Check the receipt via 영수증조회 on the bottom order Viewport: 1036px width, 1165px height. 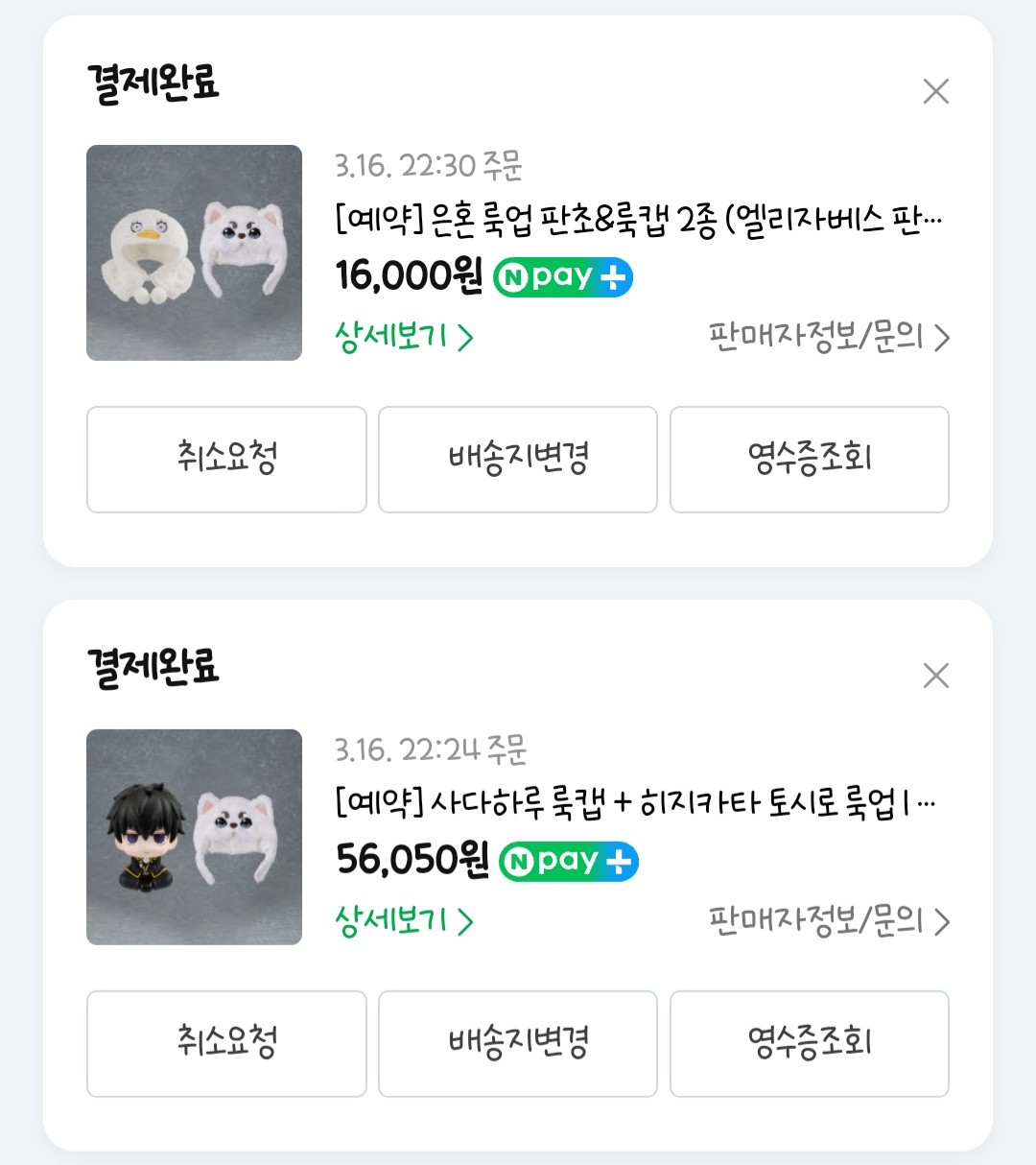point(810,1044)
